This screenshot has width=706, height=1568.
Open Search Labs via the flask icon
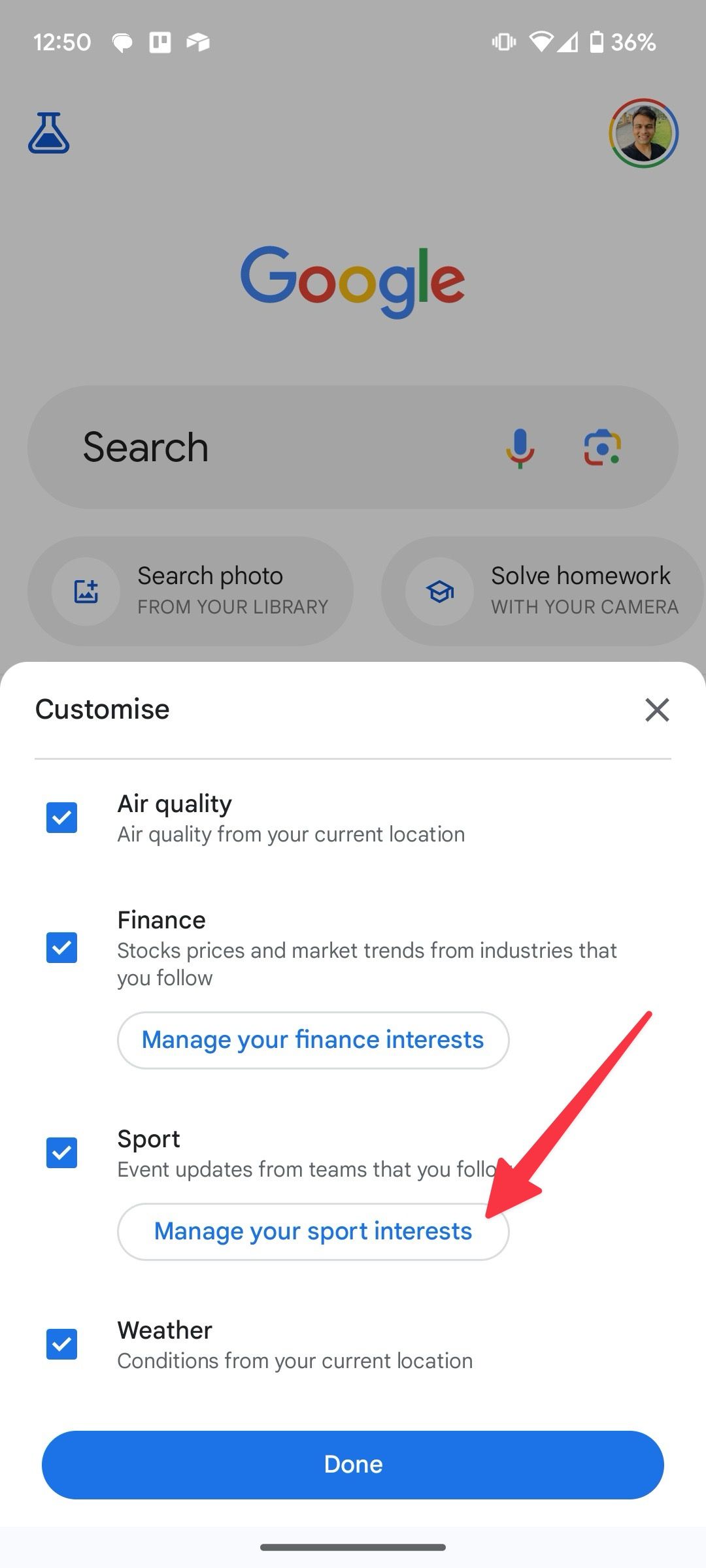(x=49, y=133)
